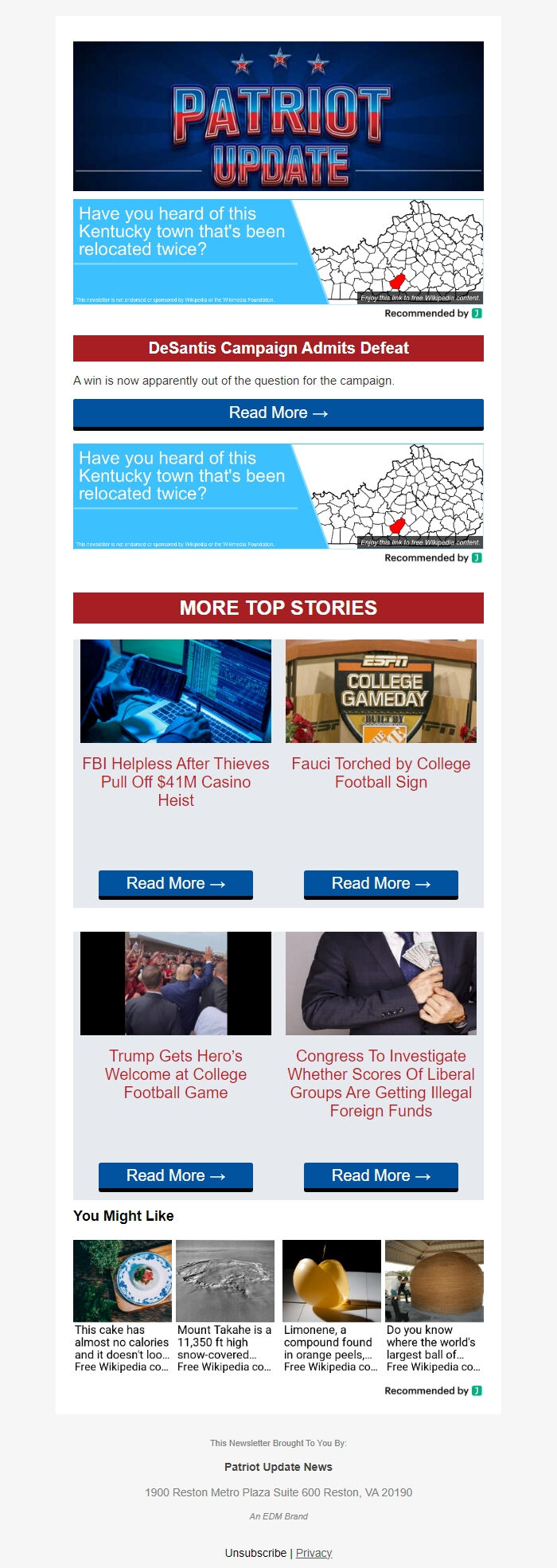Open the Privacy link
Viewport: 557px width, 1568px height.
(x=314, y=1553)
